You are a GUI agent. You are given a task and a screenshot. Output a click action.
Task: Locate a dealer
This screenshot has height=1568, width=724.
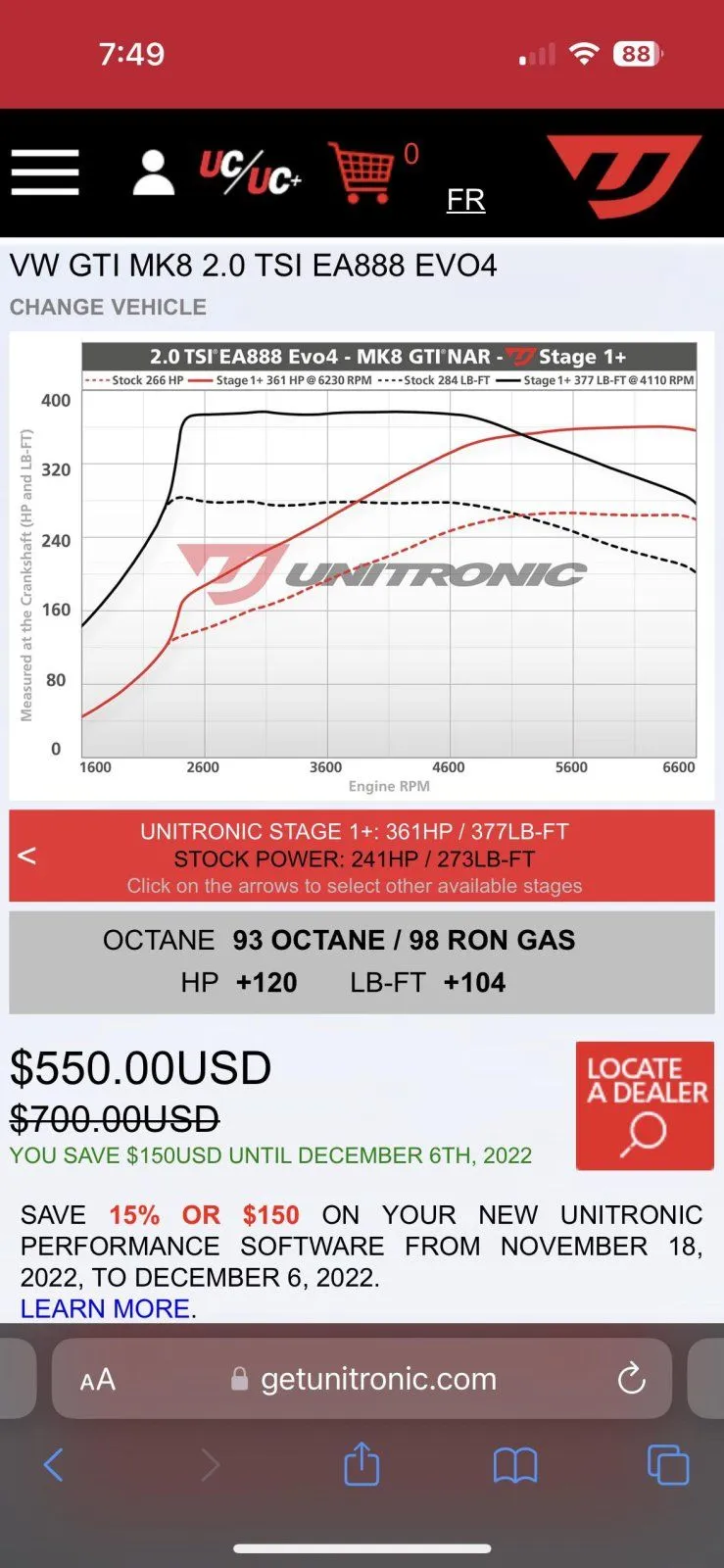tap(645, 1105)
